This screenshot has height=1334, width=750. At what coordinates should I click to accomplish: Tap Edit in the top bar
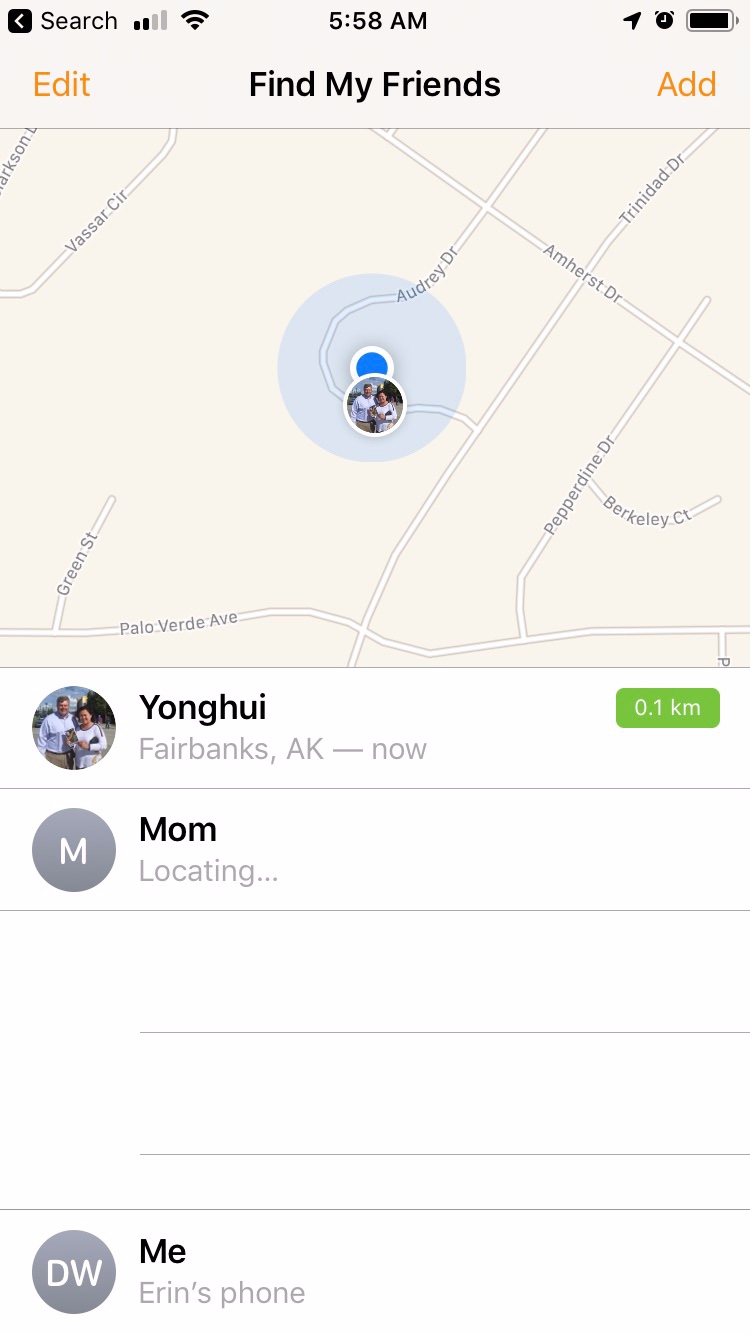click(x=62, y=85)
